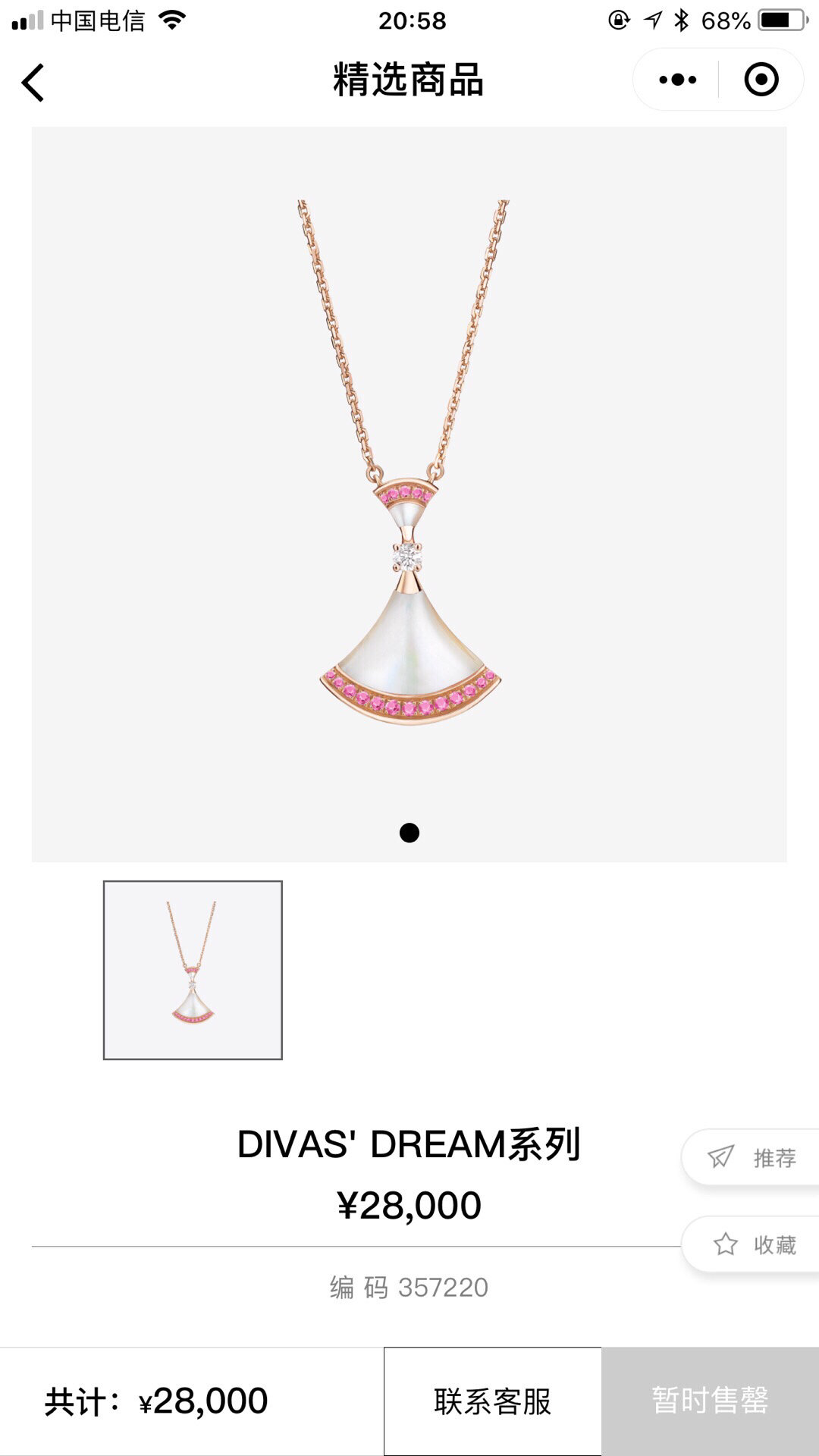Tap the 推荐 recommend button
Image resolution: width=819 pixels, height=1456 pixels.
[752, 1157]
